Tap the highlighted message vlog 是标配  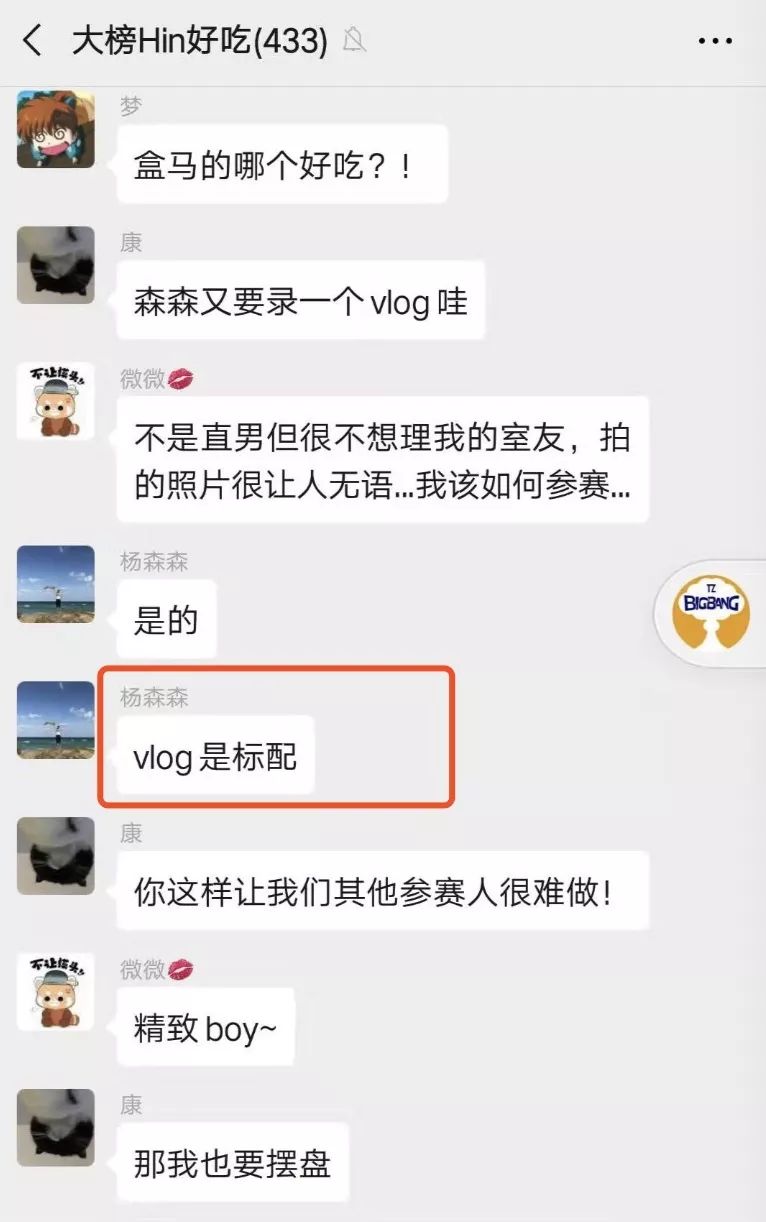216,757
